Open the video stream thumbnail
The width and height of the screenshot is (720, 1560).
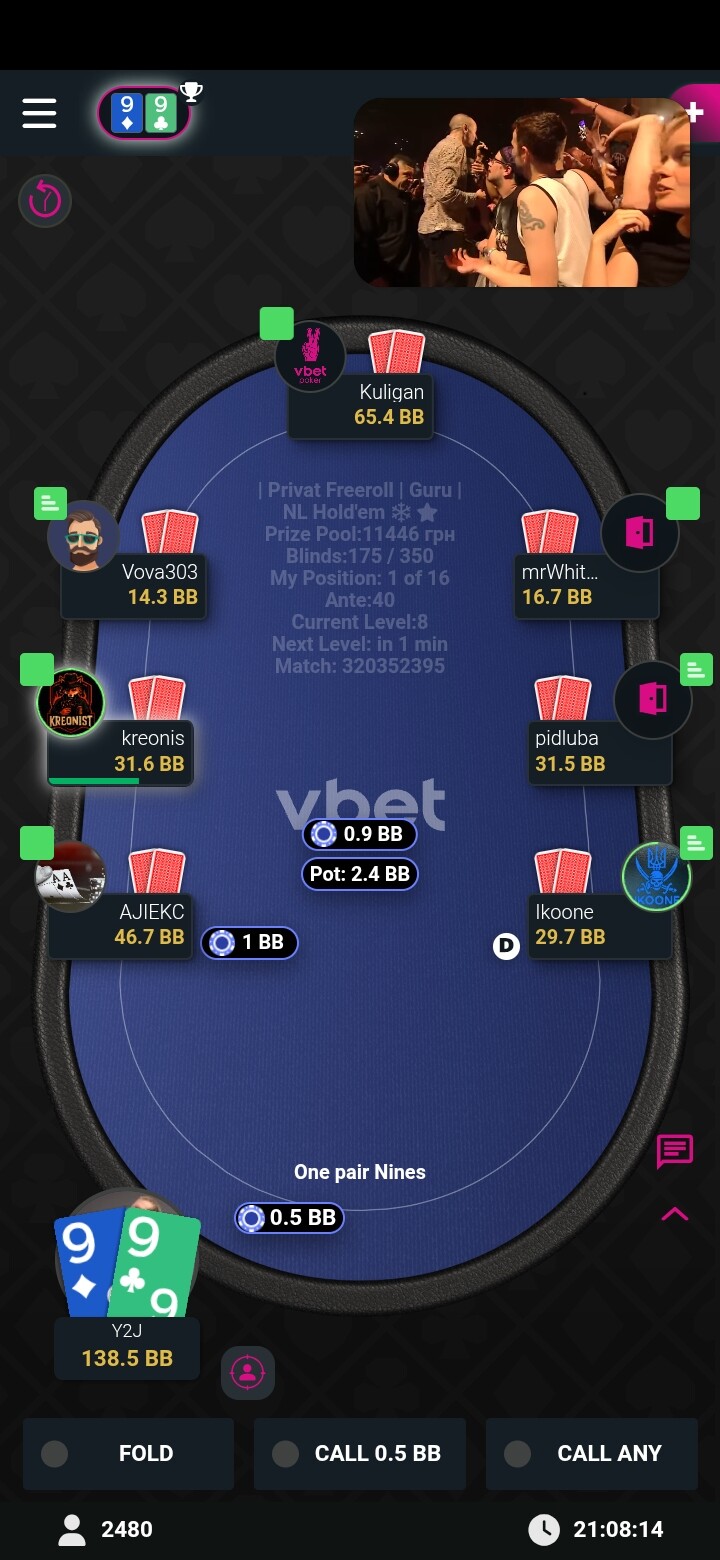point(521,192)
